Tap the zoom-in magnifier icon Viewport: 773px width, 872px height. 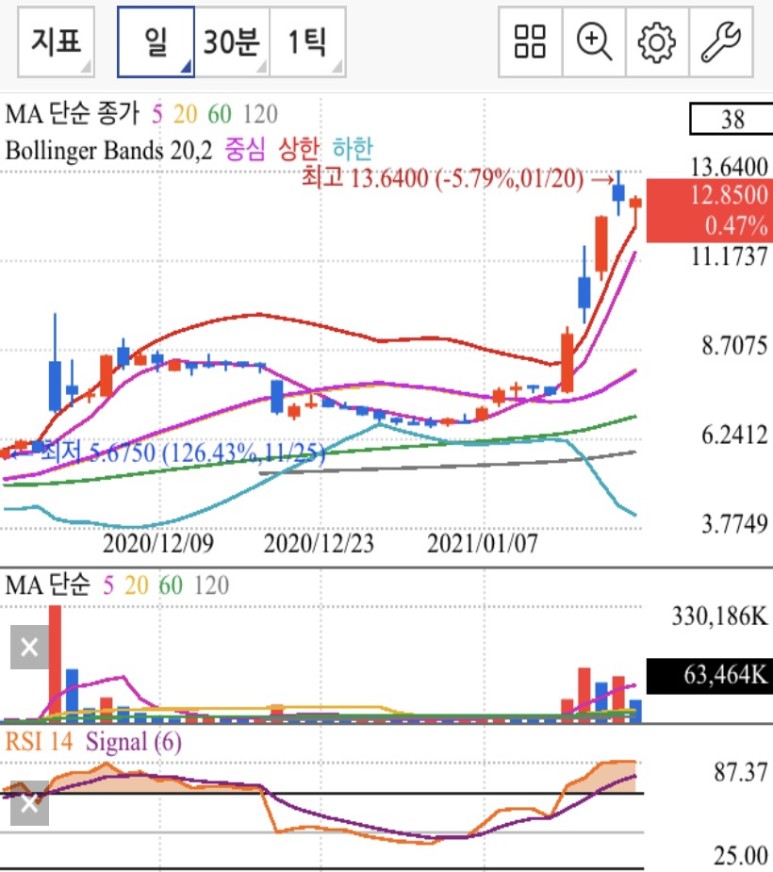(594, 42)
